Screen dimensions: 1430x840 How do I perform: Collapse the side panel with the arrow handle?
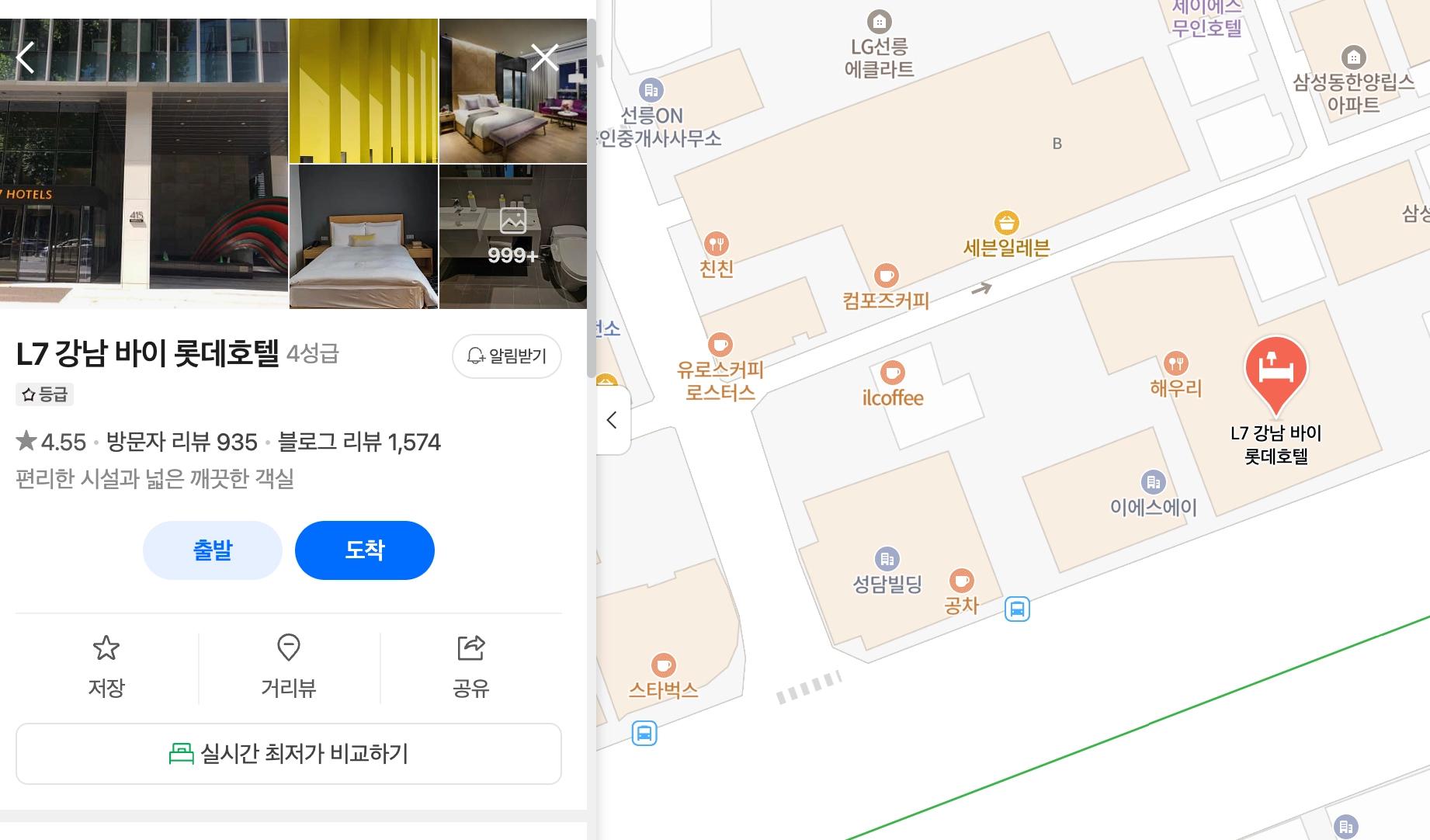pos(613,420)
